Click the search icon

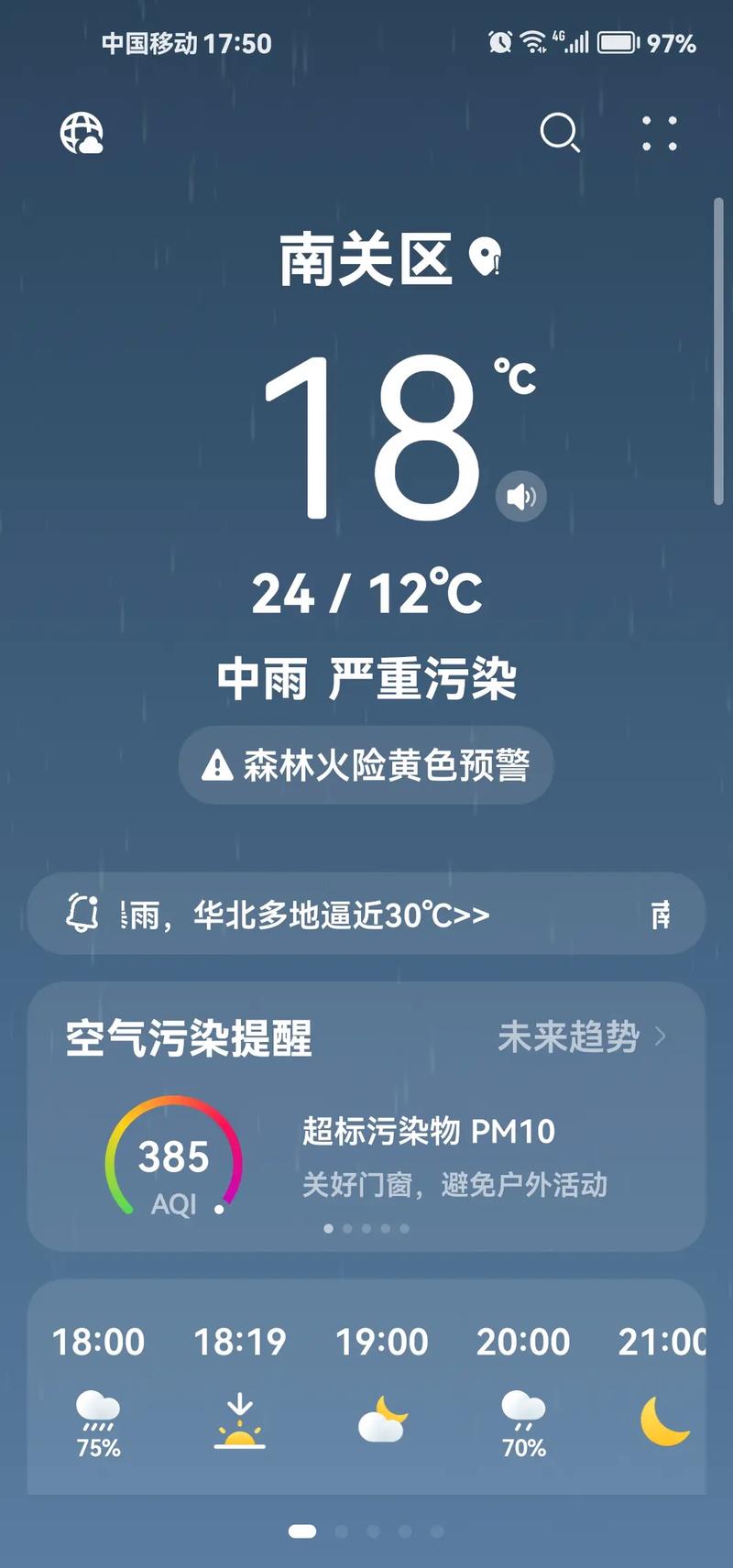pos(562,134)
